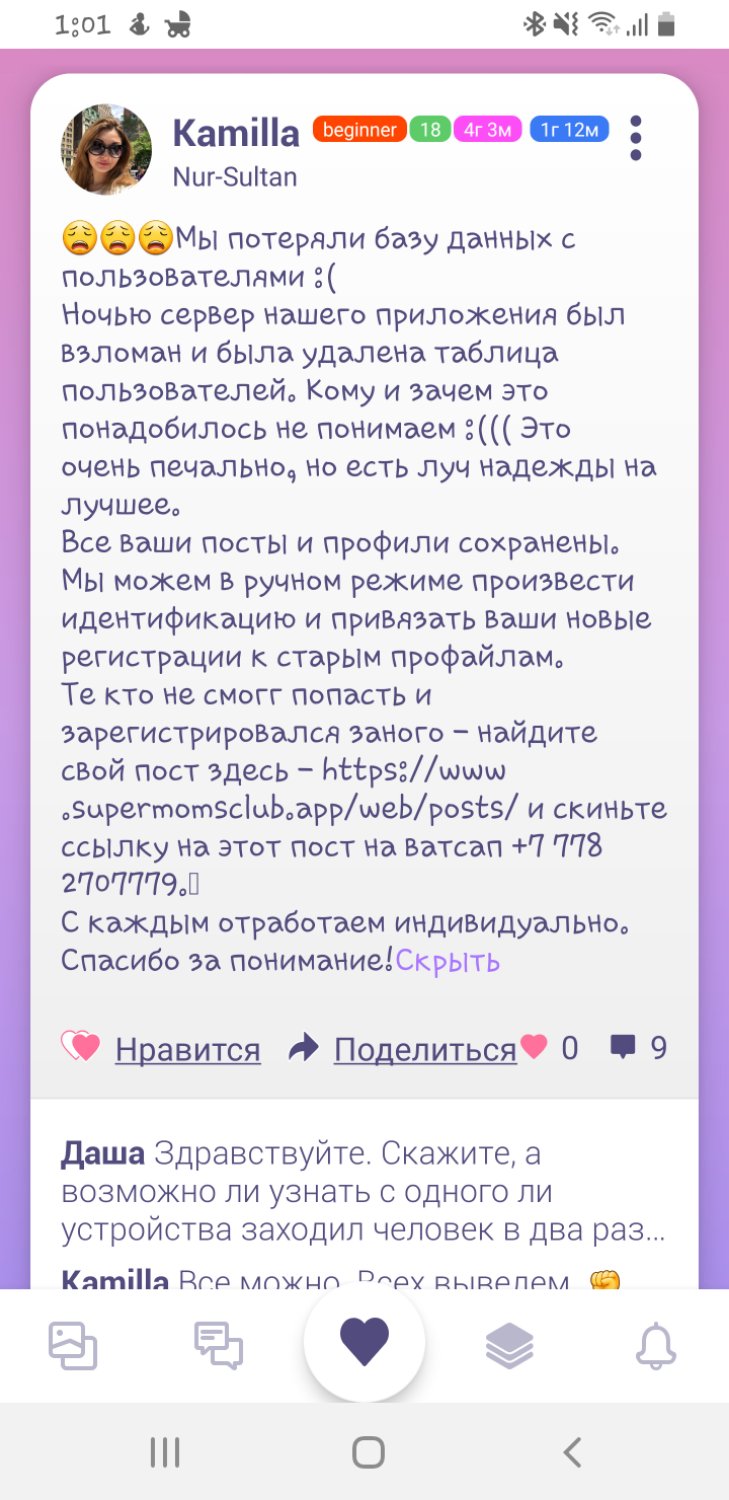Open the notifications bell tab
Image resolution: width=729 pixels, height=1500 pixels.
coord(656,1345)
